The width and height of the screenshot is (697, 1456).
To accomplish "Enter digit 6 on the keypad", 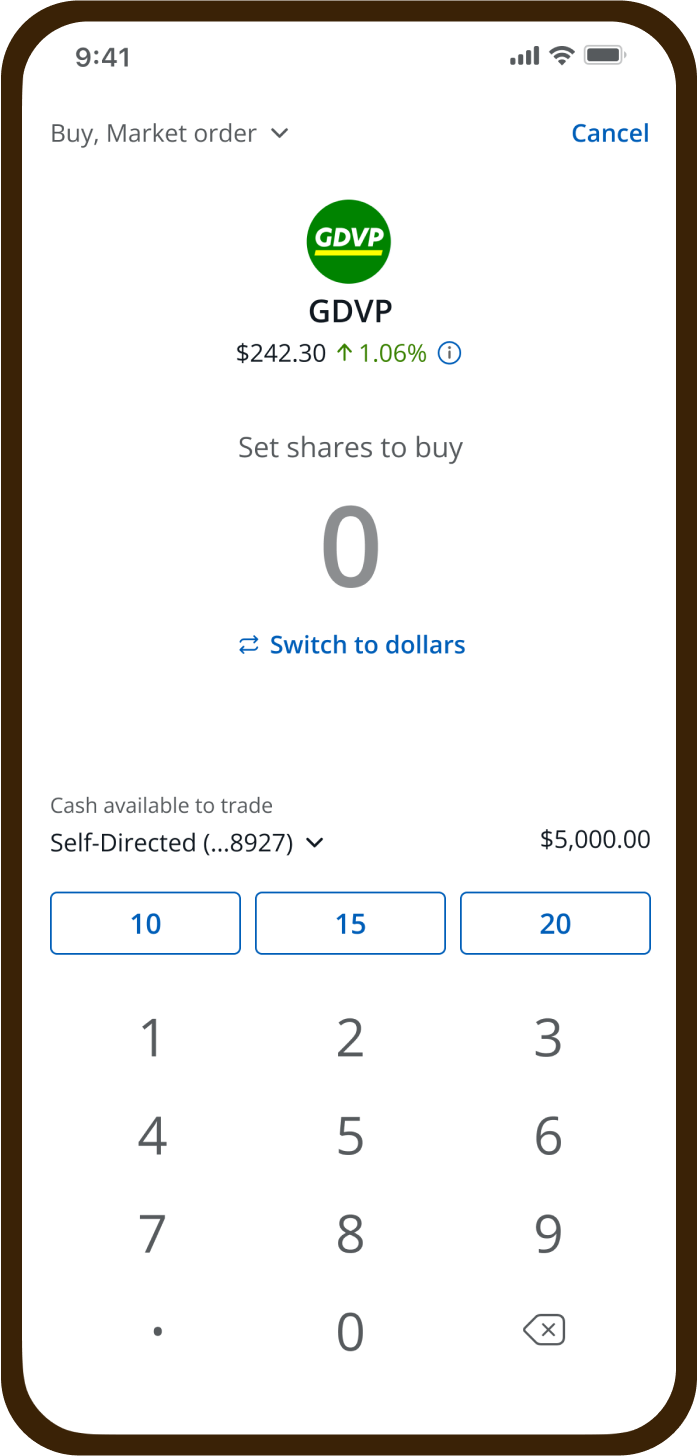I will [548, 1136].
